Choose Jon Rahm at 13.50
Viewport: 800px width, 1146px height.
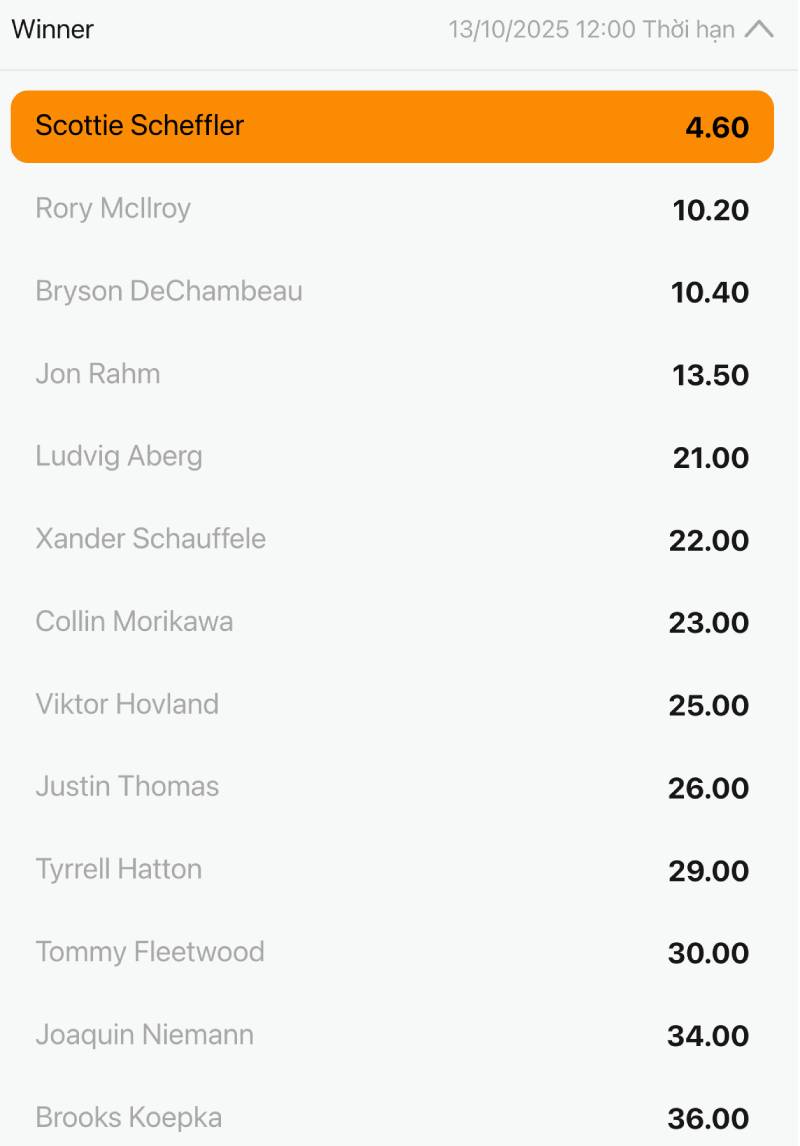(392, 375)
